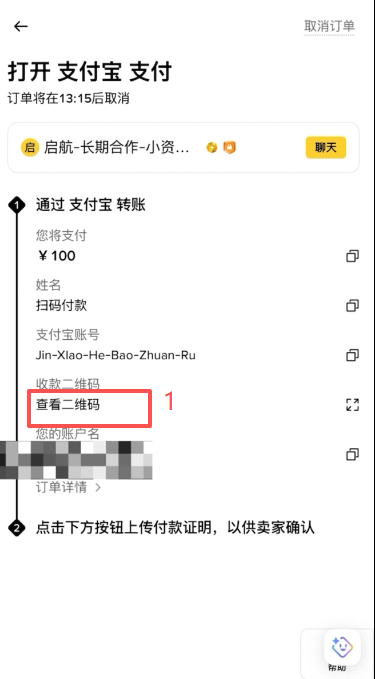Open the help assistant floating button
The image size is (375, 679).
click(x=342, y=647)
